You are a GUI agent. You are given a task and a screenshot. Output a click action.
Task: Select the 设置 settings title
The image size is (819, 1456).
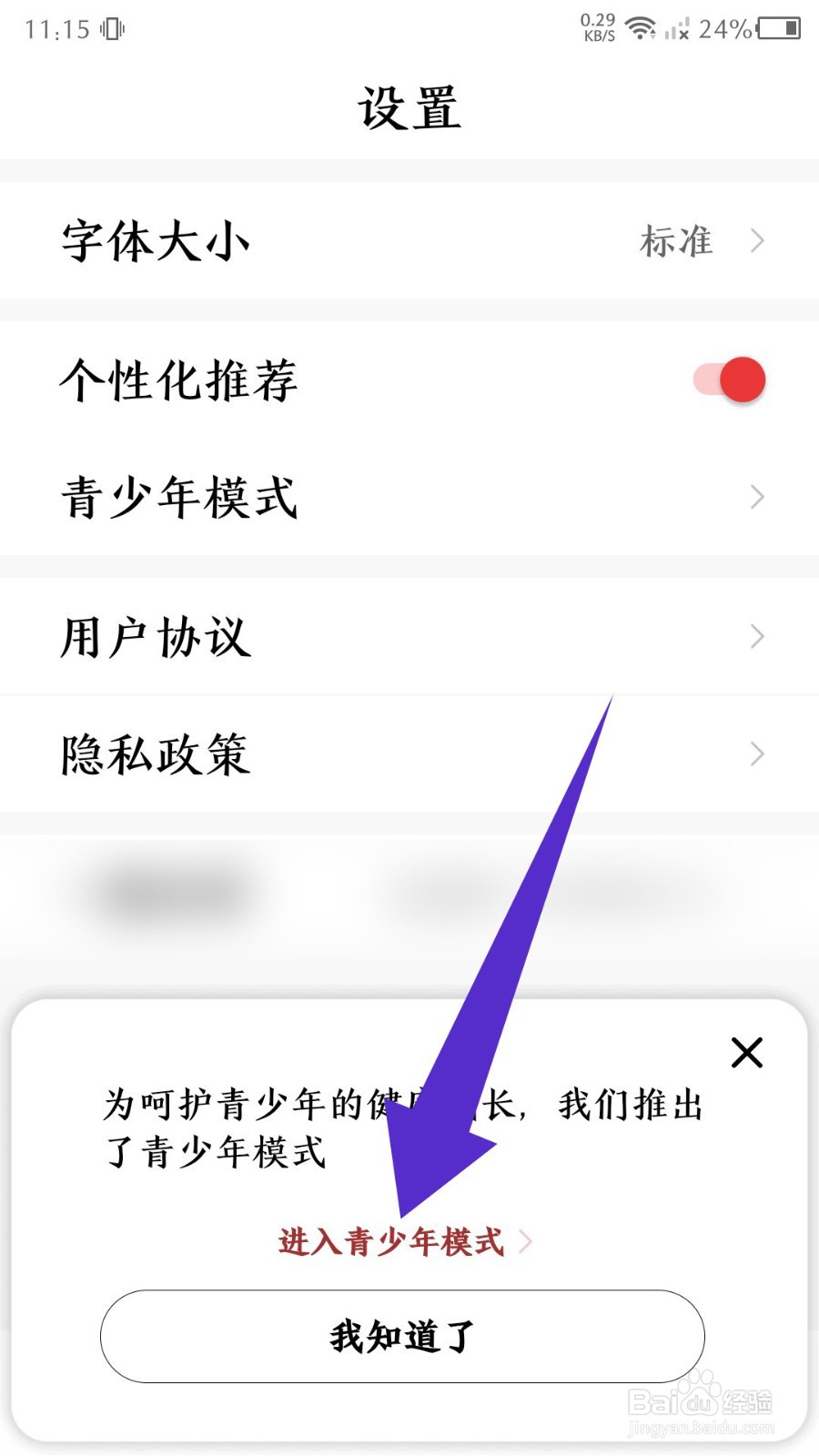pos(409,106)
